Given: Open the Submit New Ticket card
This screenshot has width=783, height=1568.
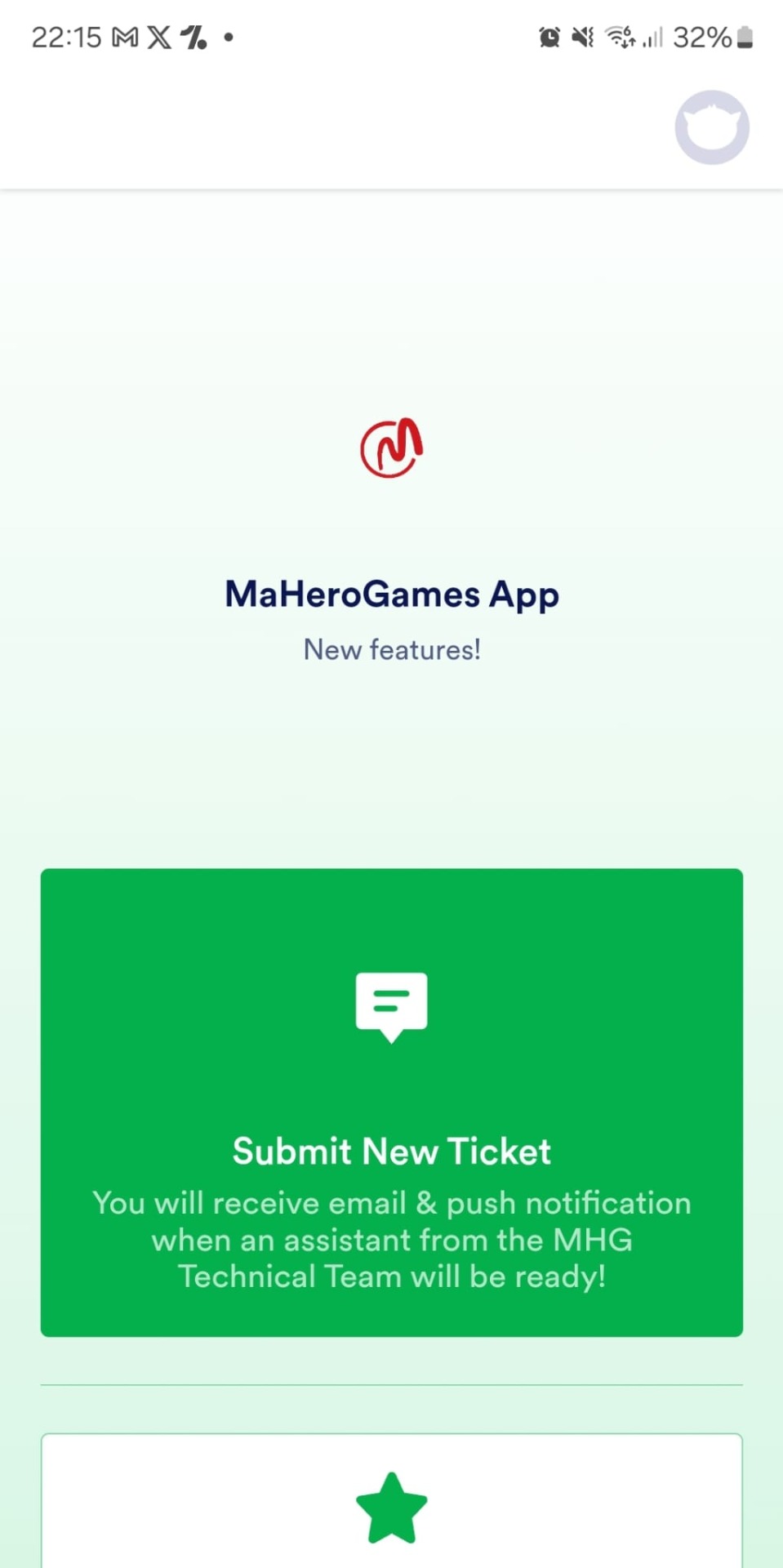Looking at the screenshot, I should point(392,1102).
